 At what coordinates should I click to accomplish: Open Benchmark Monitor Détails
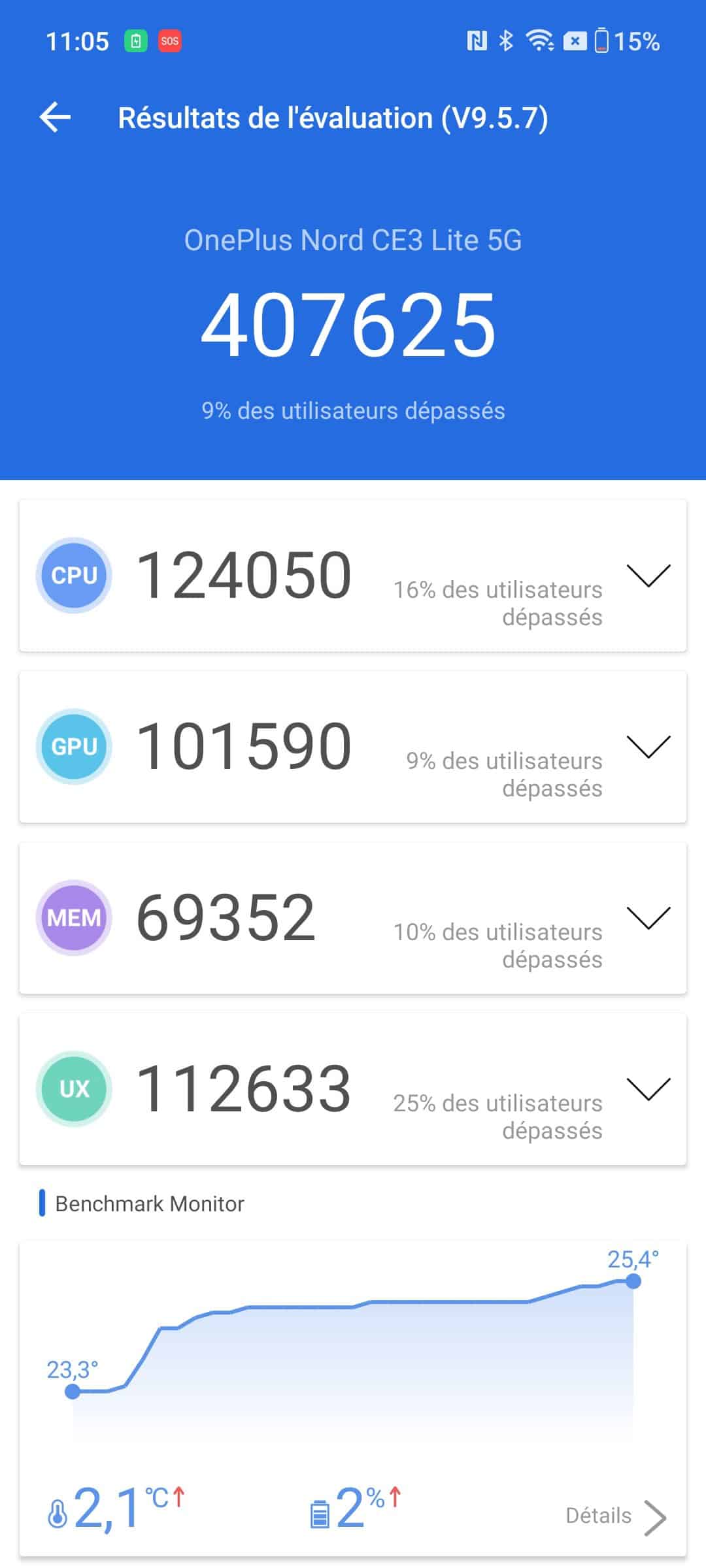(614, 1516)
